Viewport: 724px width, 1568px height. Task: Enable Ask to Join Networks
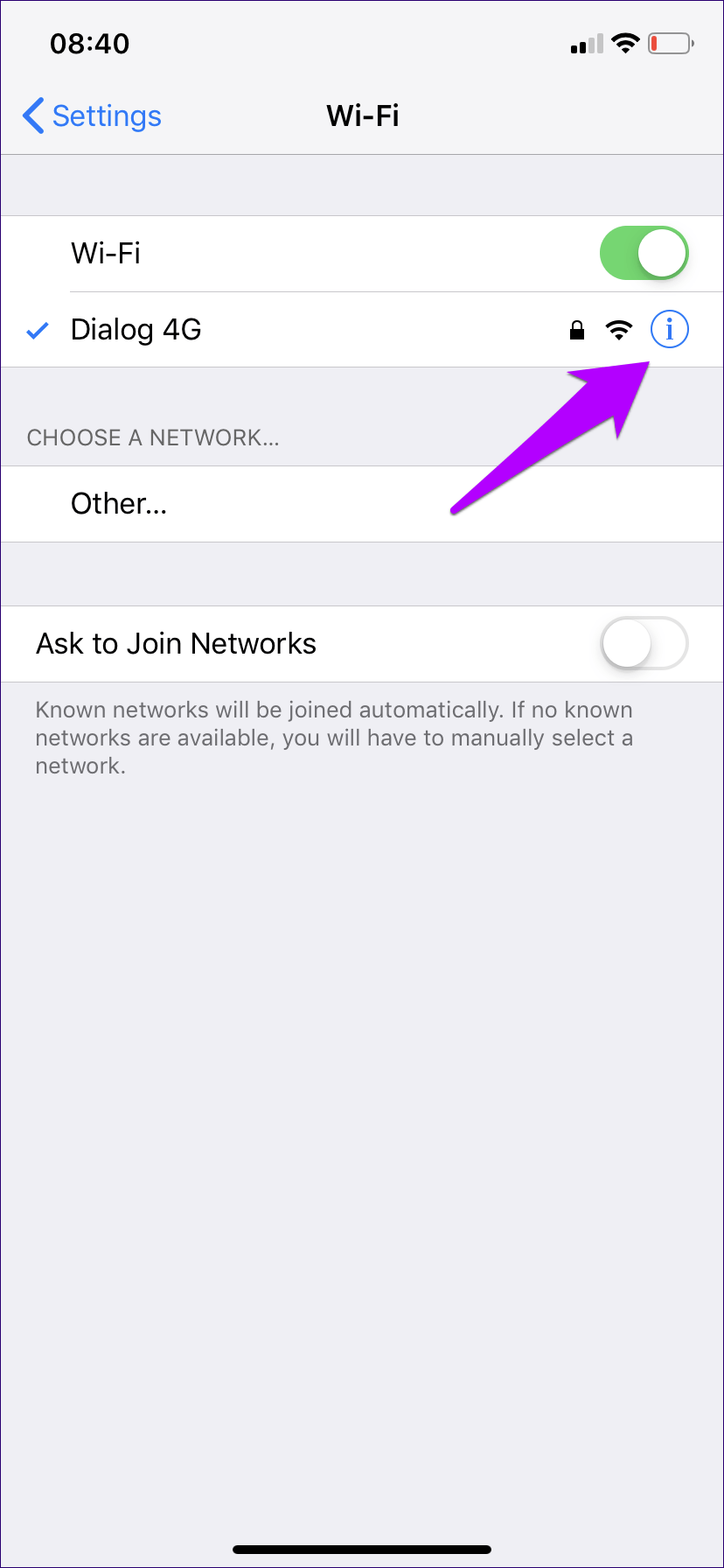(644, 644)
